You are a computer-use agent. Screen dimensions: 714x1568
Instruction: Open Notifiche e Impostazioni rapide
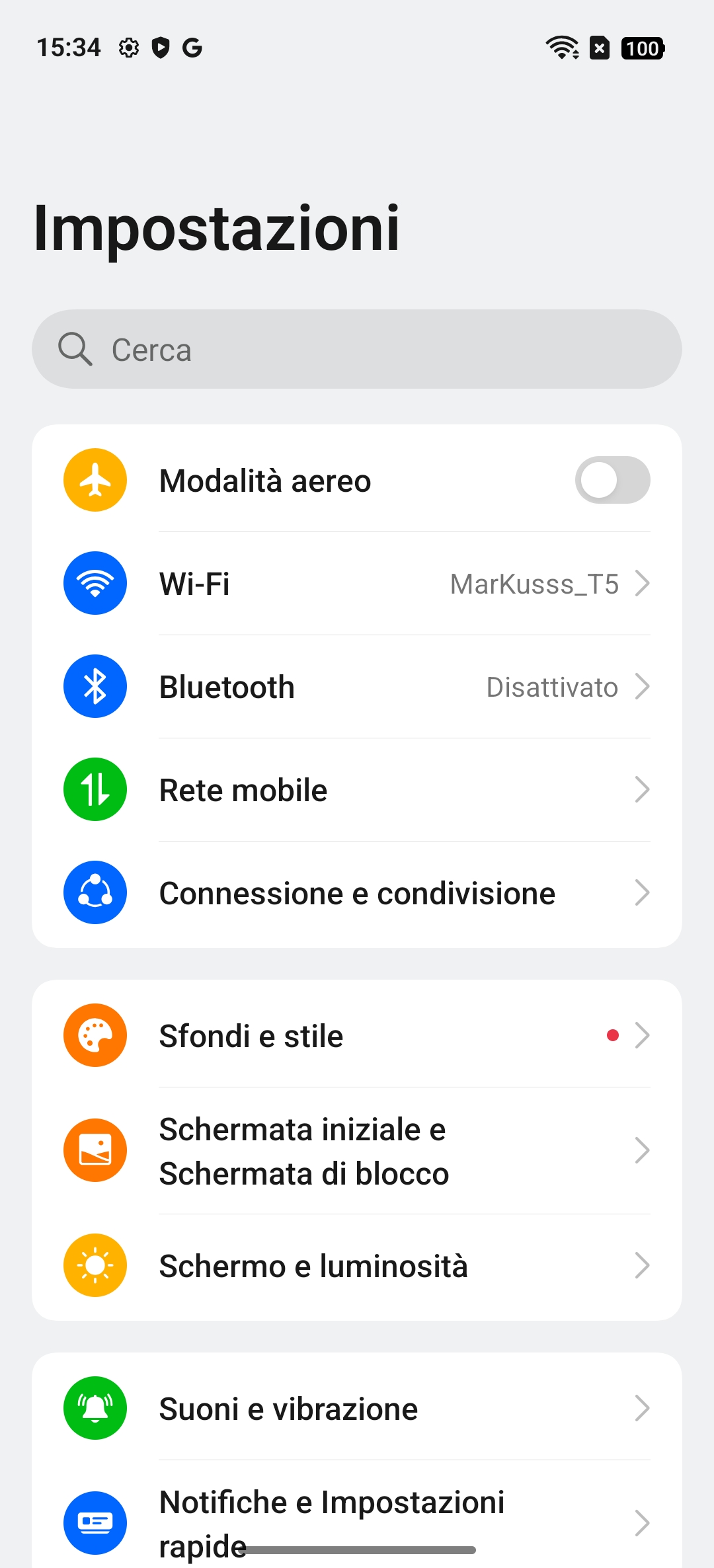[357, 1514]
